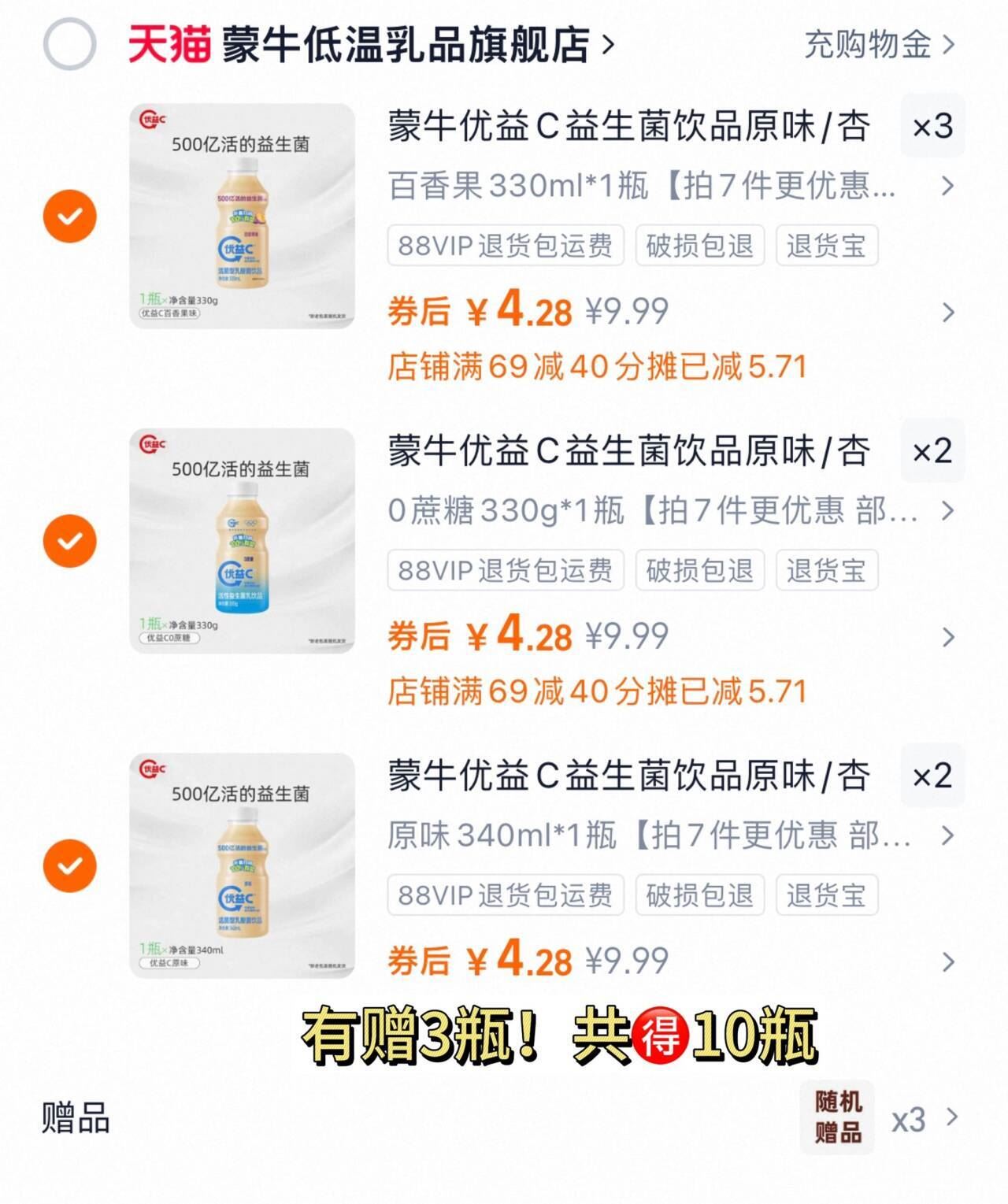Click the 退货宝 tag on 0蔗糖 item
The width and height of the screenshot is (1008, 1204).
tap(825, 570)
